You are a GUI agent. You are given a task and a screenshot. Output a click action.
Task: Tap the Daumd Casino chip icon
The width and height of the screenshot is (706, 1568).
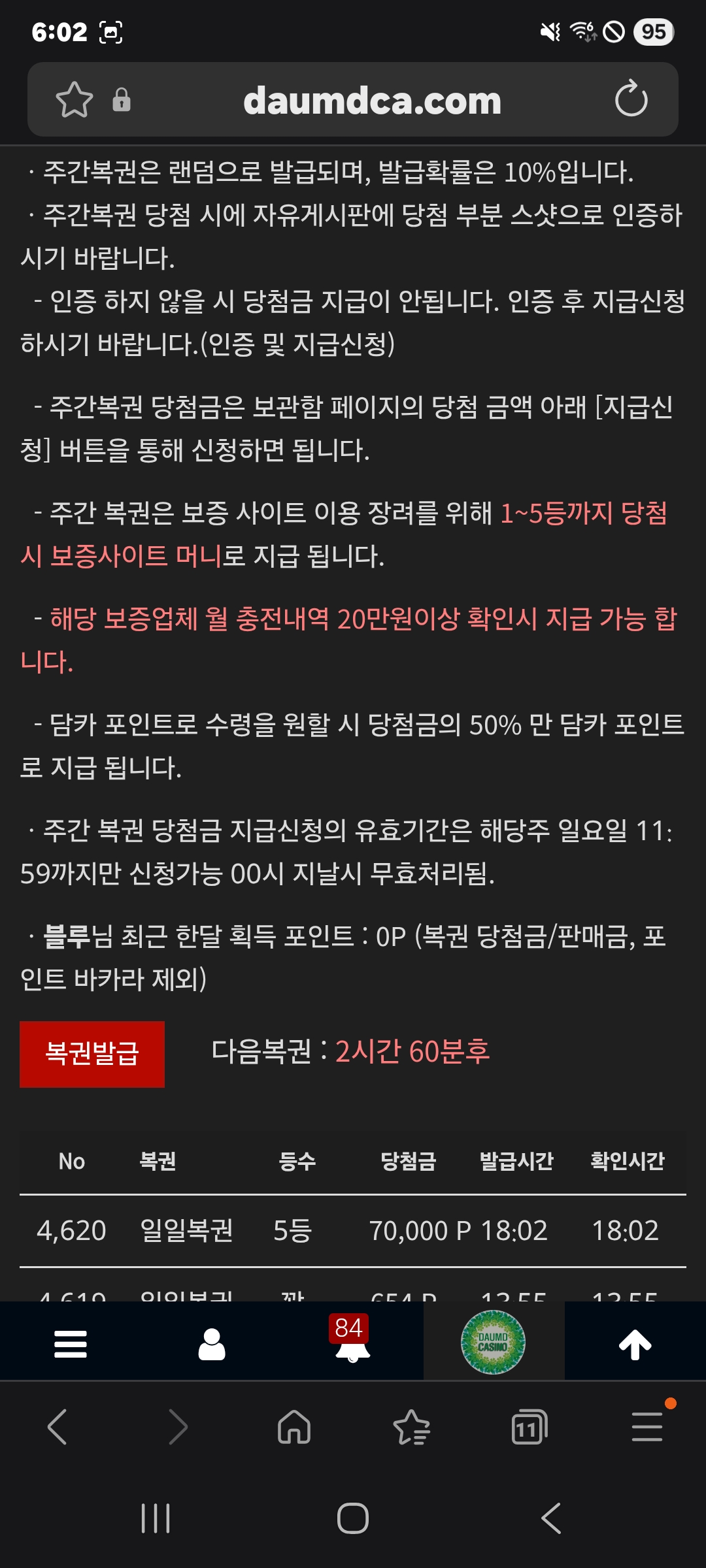(x=494, y=1343)
